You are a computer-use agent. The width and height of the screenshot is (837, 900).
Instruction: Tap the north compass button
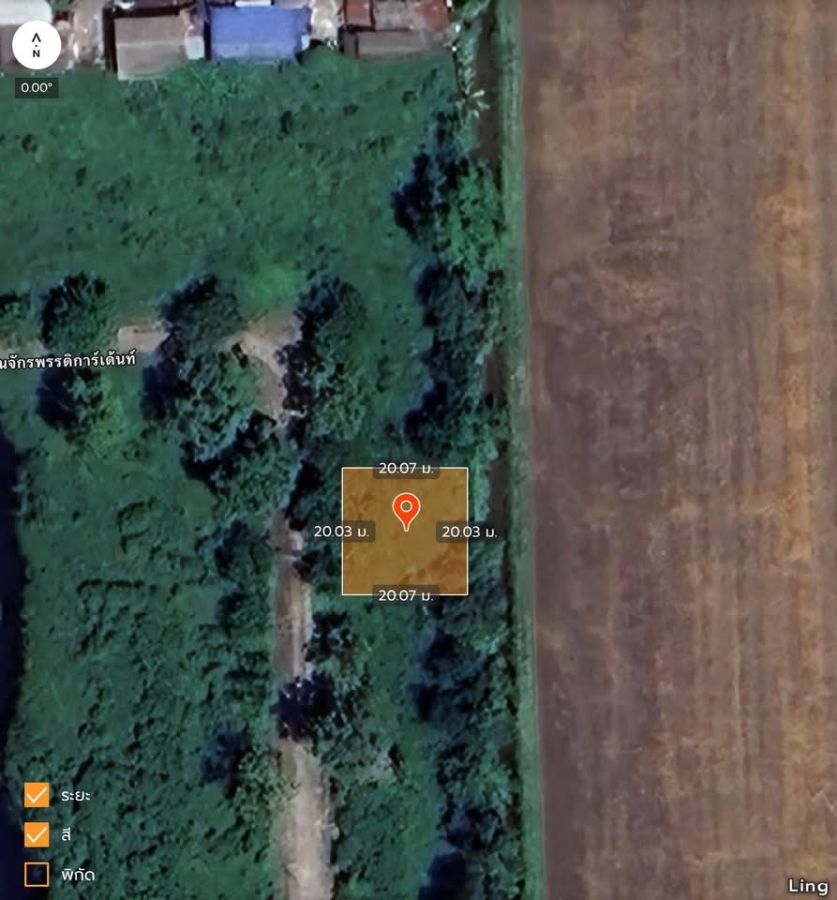[x=37, y=45]
